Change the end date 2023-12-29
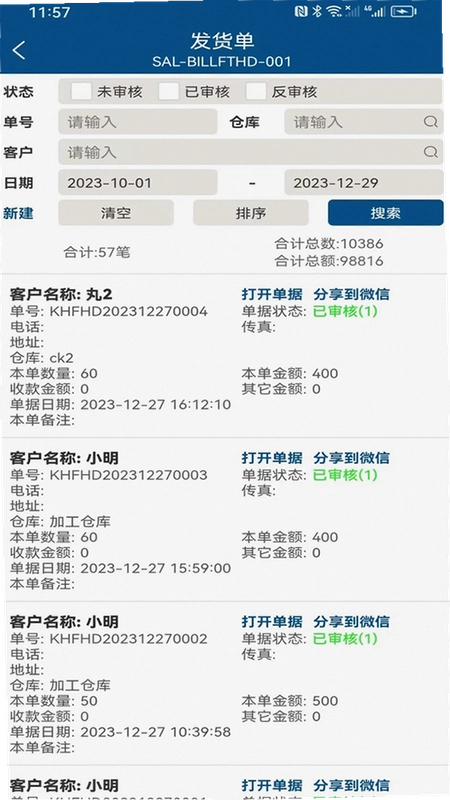The height and width of the screenshot is (800, 450). pos(364,183)
